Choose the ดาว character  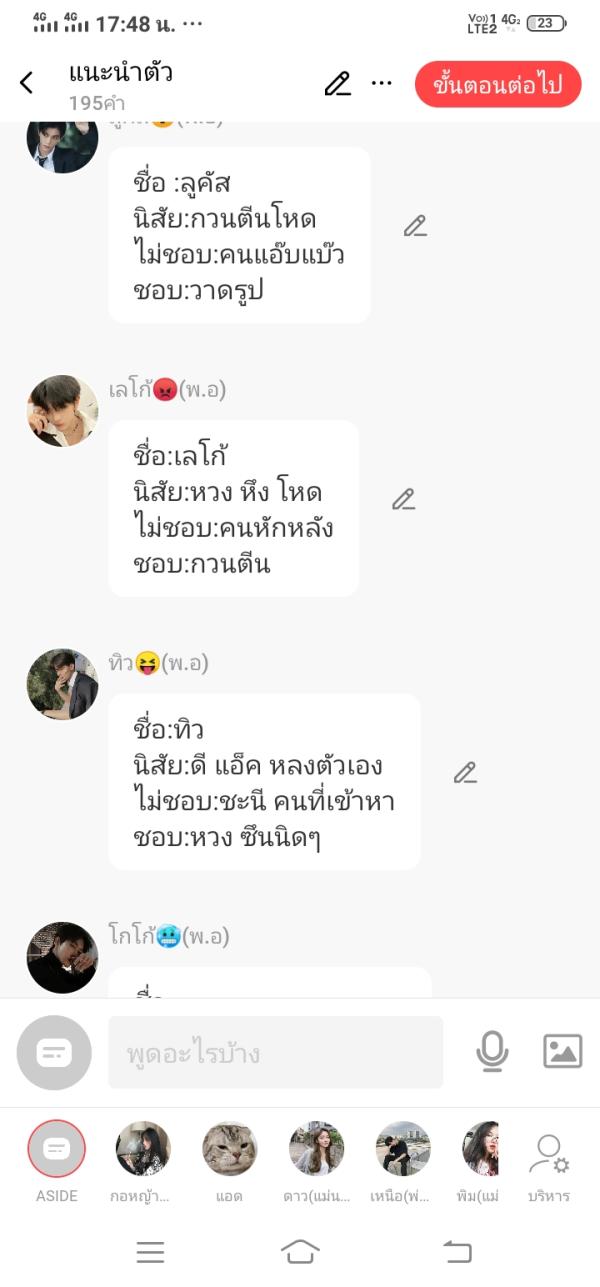[317, 1149]
